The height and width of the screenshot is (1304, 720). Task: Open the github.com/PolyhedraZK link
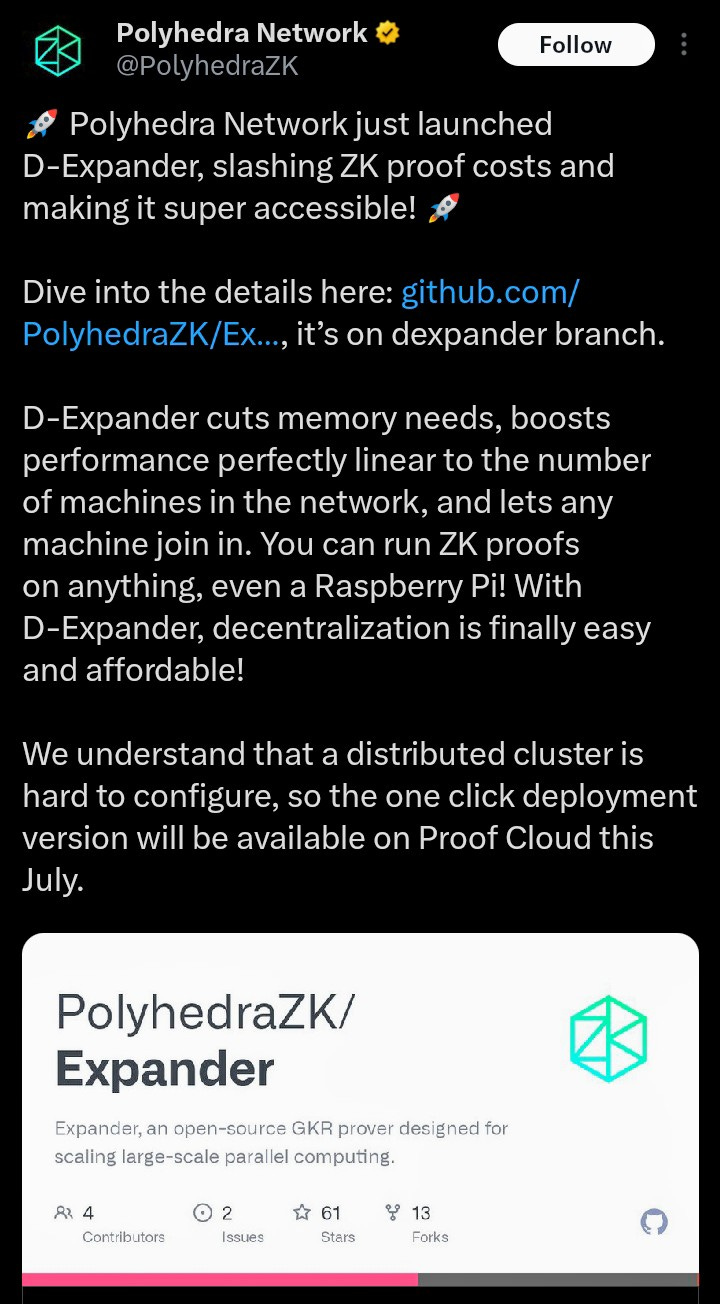coord(300,314)
